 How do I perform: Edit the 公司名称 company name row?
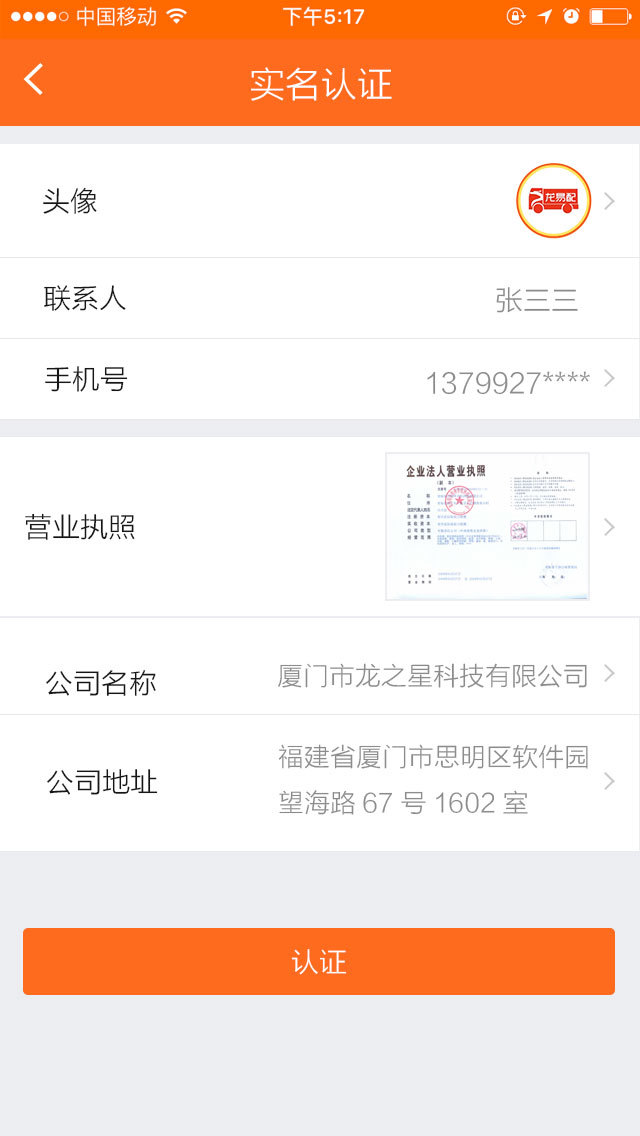(320, 677)
